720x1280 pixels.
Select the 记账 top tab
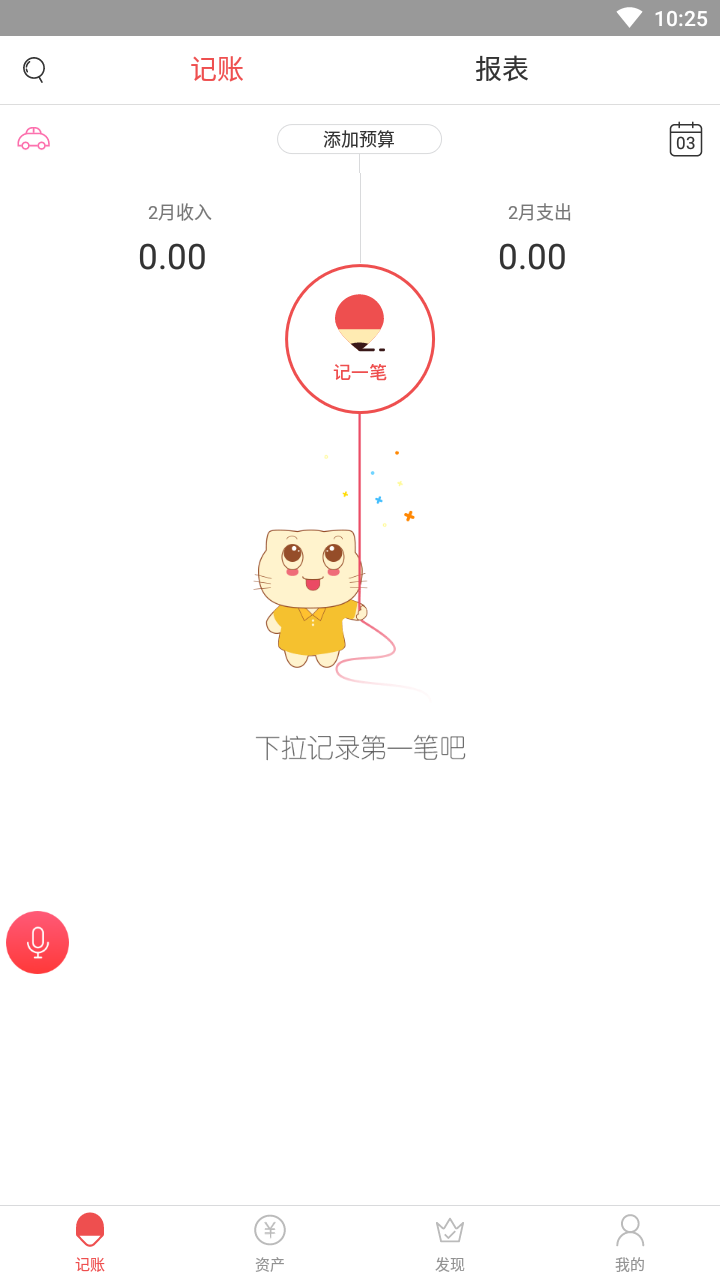click(x=217, y=69)
